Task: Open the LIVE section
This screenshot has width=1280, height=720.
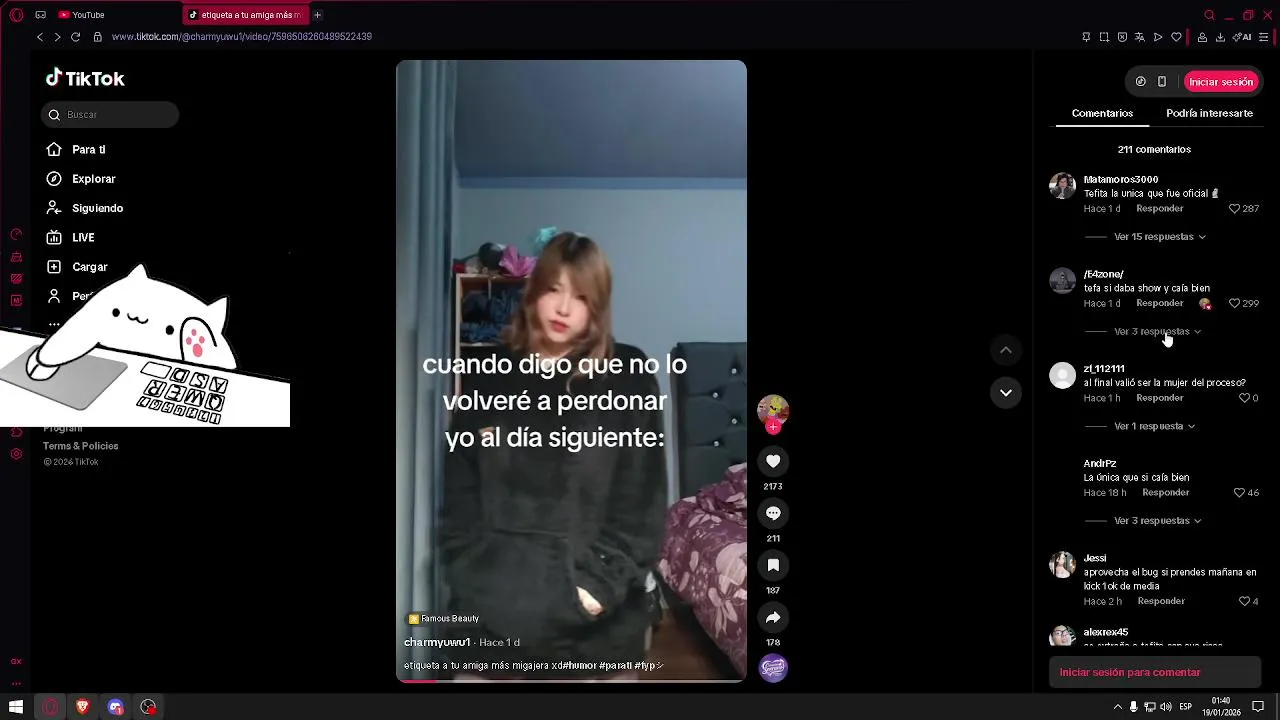Action: [83, 237]
